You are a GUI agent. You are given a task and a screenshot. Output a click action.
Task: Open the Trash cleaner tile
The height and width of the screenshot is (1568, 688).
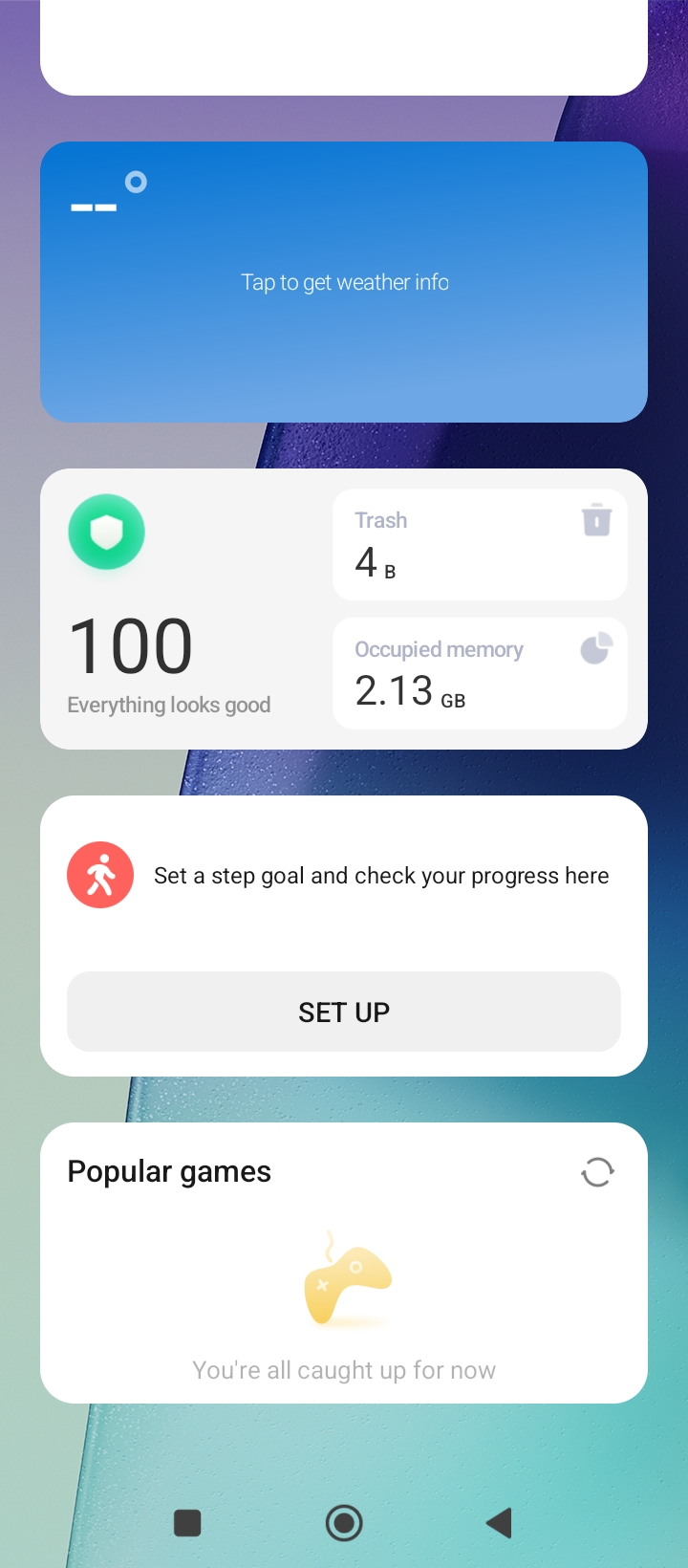point(480,545)
